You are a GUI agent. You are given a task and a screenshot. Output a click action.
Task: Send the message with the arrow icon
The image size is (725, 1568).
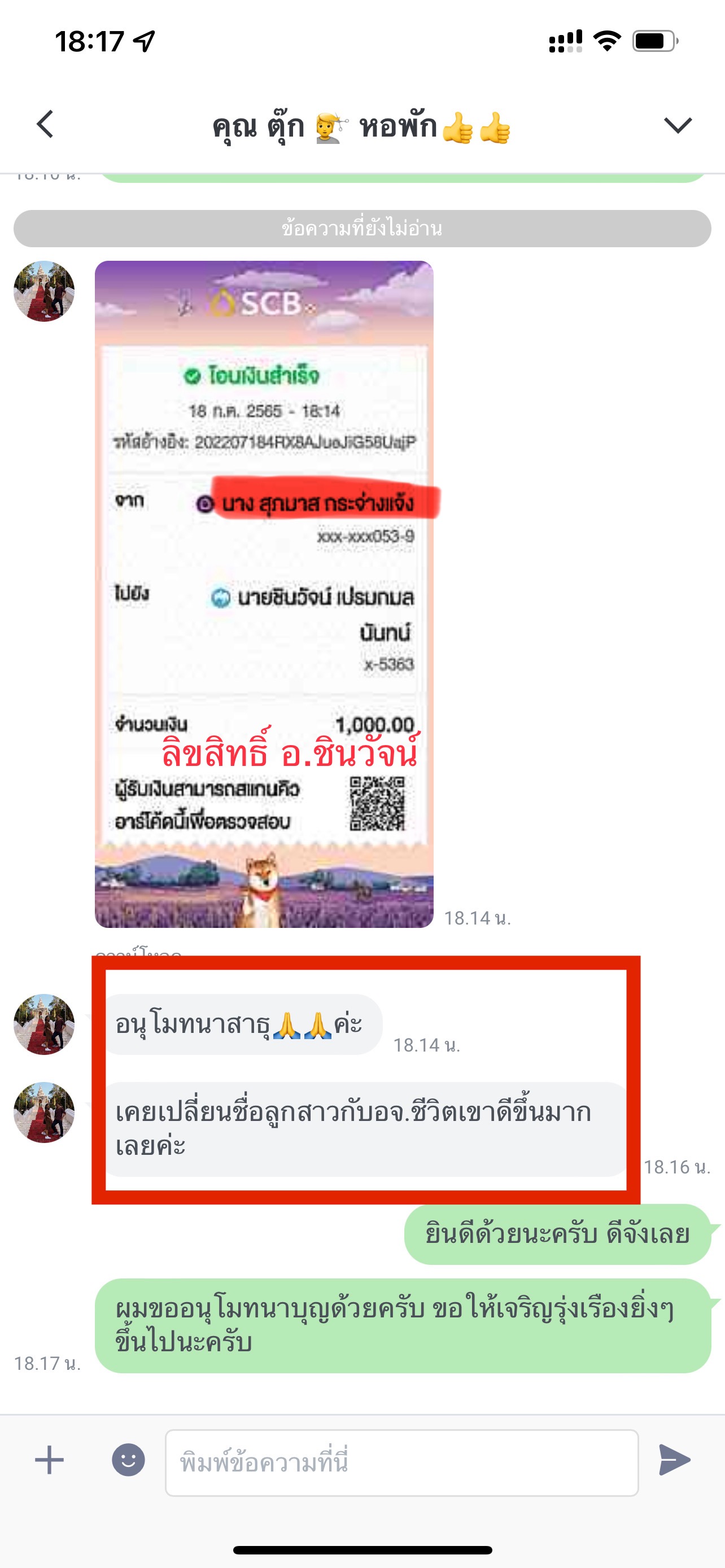point(675,1460)
